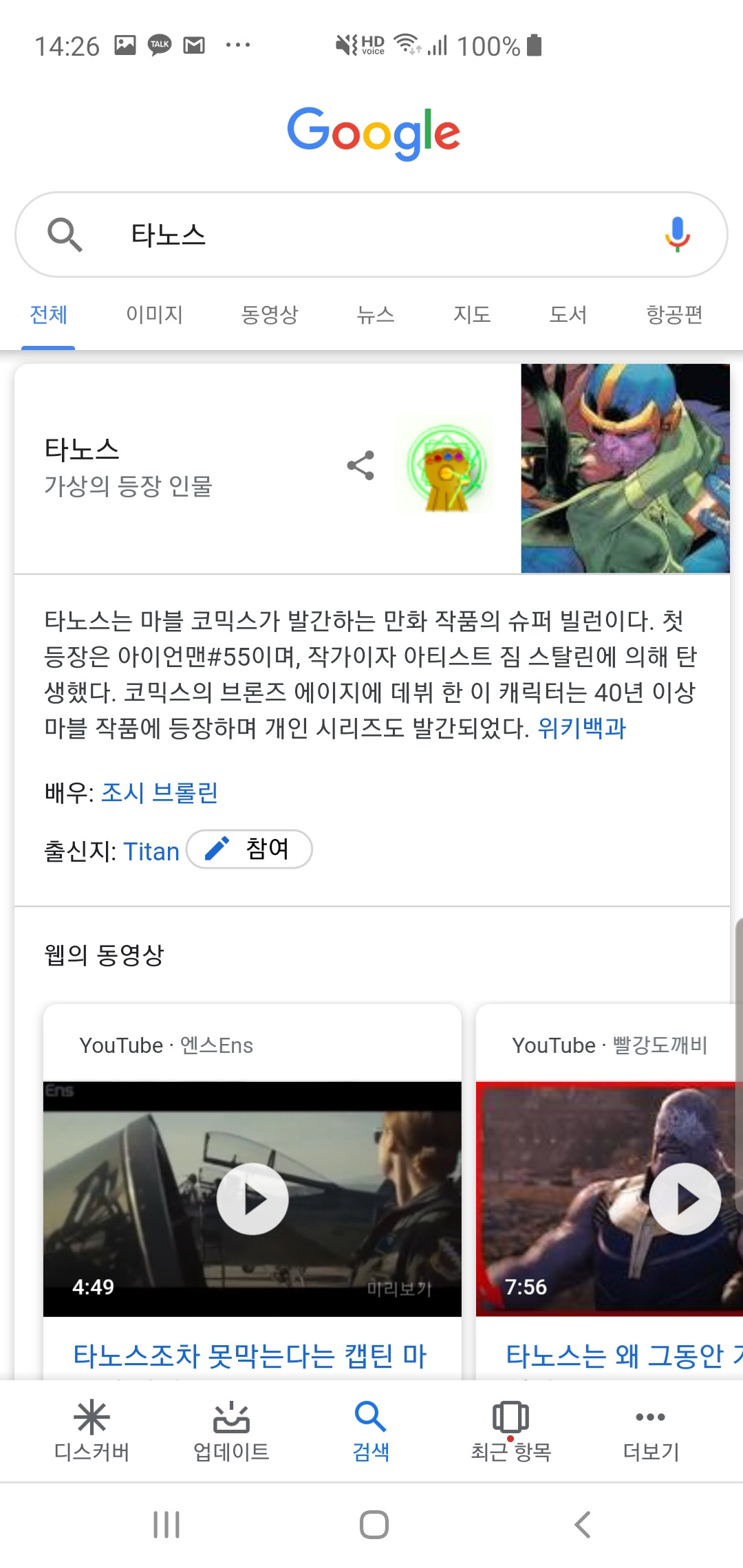Tap the microphone icon for voice search
The height and width of the screenshot is (1568, 743).
click(x=676, y=235)
